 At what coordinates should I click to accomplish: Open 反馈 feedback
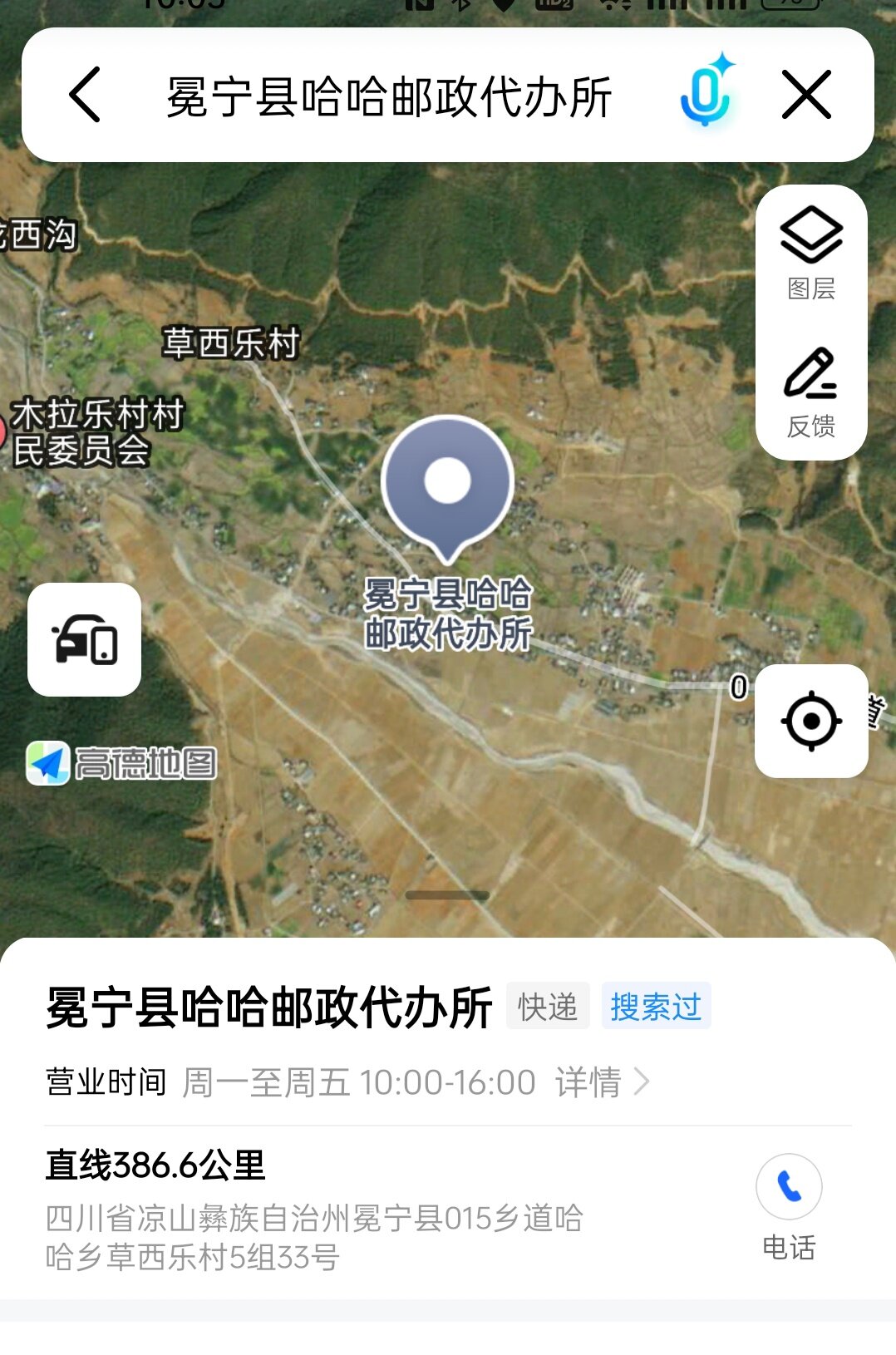click(811, 392)
